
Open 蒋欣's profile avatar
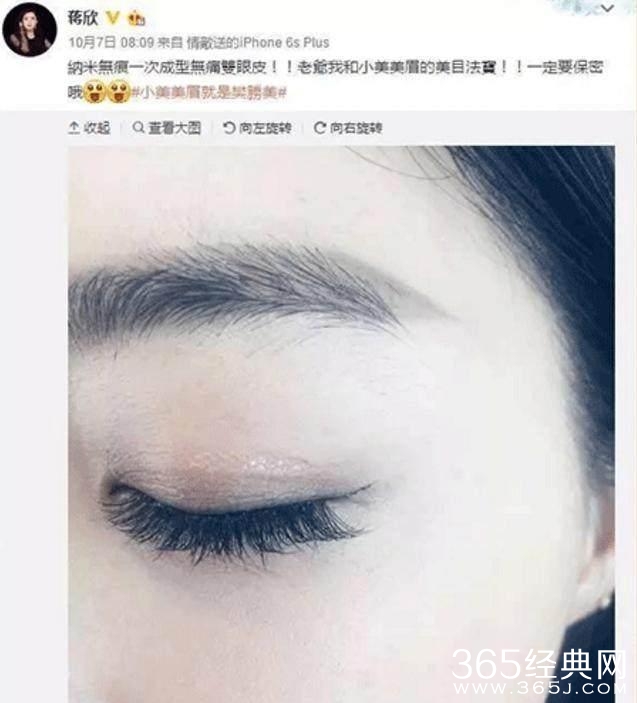(x=30, y=29)
